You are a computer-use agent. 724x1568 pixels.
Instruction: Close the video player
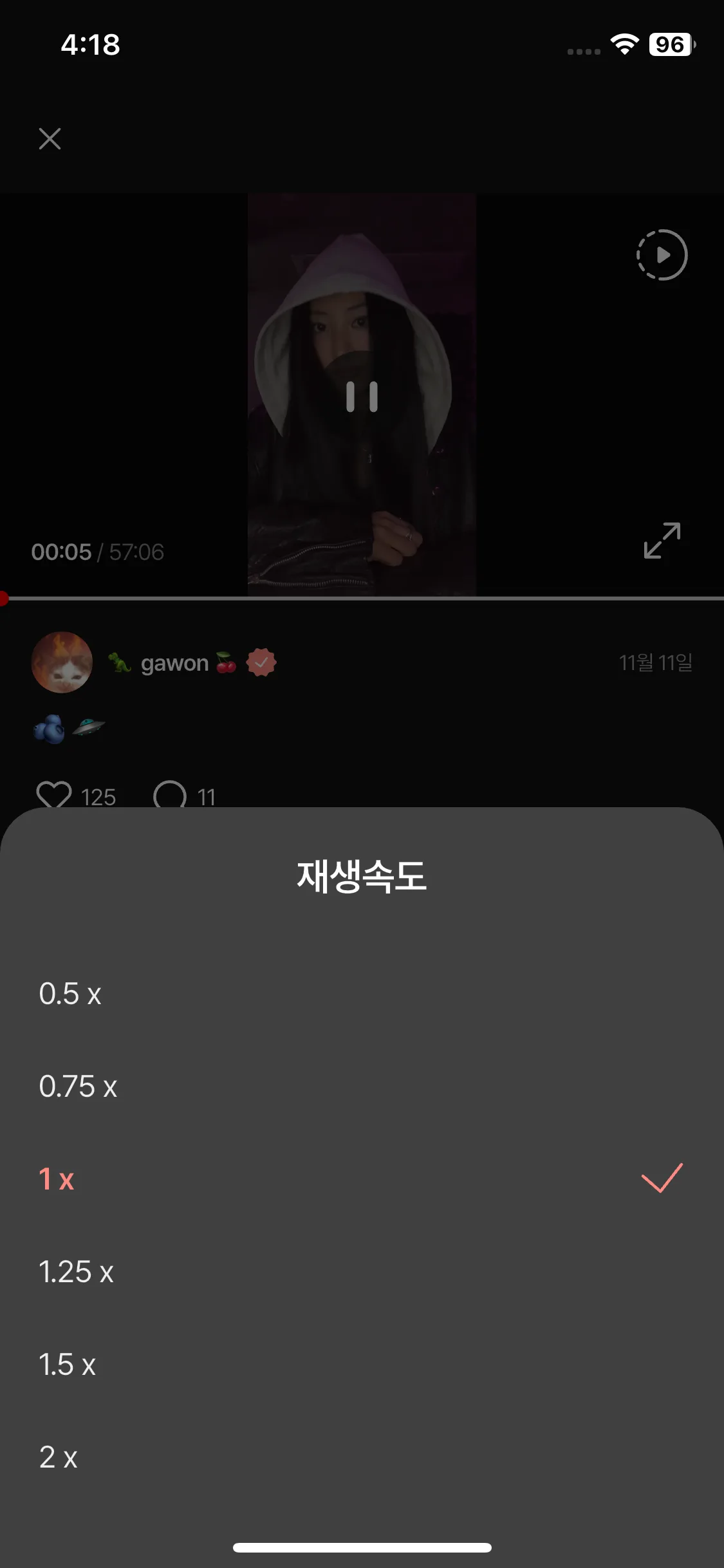point(50,138)
